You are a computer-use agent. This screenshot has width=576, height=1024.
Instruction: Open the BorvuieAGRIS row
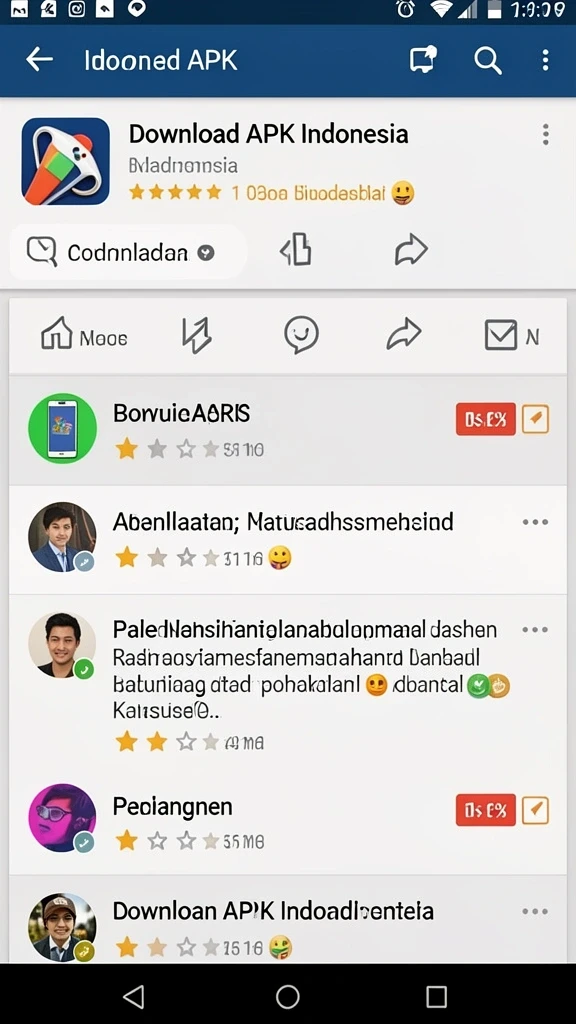tap(288, 430)
